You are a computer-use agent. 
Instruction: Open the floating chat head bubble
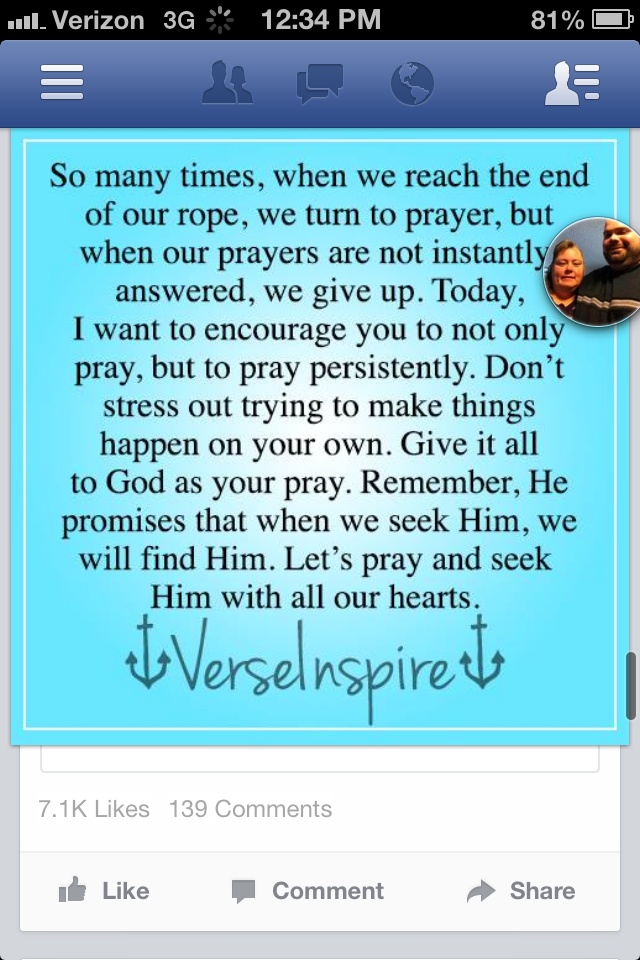tap(590, 270)
